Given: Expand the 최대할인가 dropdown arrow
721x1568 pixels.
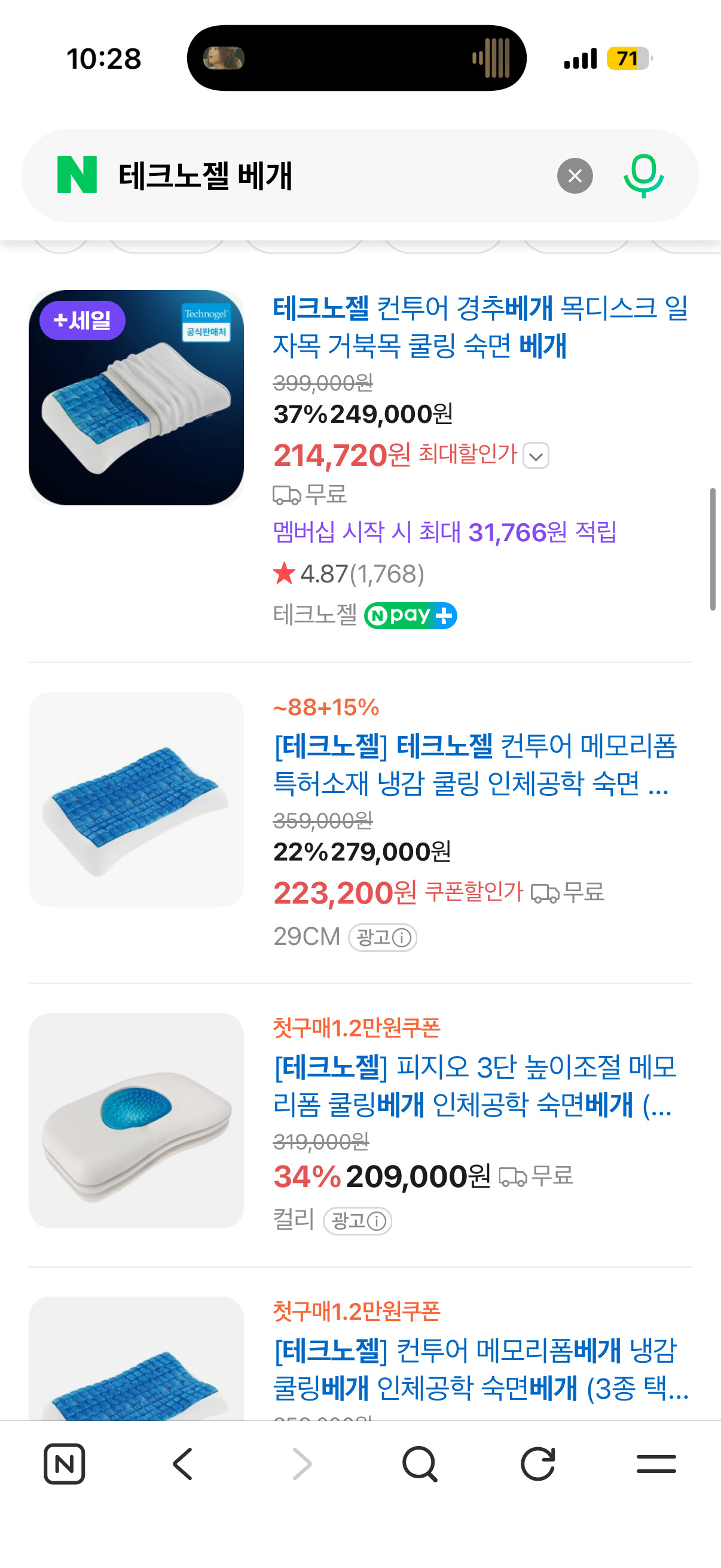Looking at the screenshot, I should click(536, 456).
